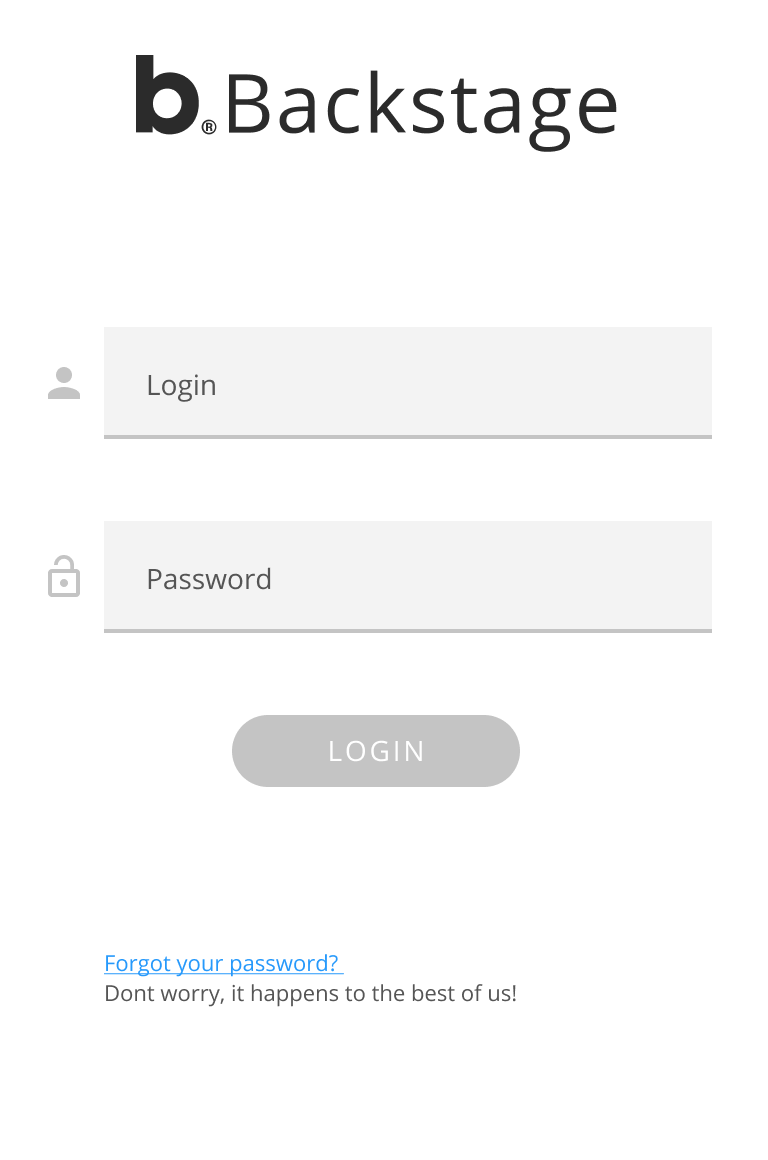Viewport: 768px width, 1160px height.
Task: Tap the Password input field
Action: (x=407, y=577)
